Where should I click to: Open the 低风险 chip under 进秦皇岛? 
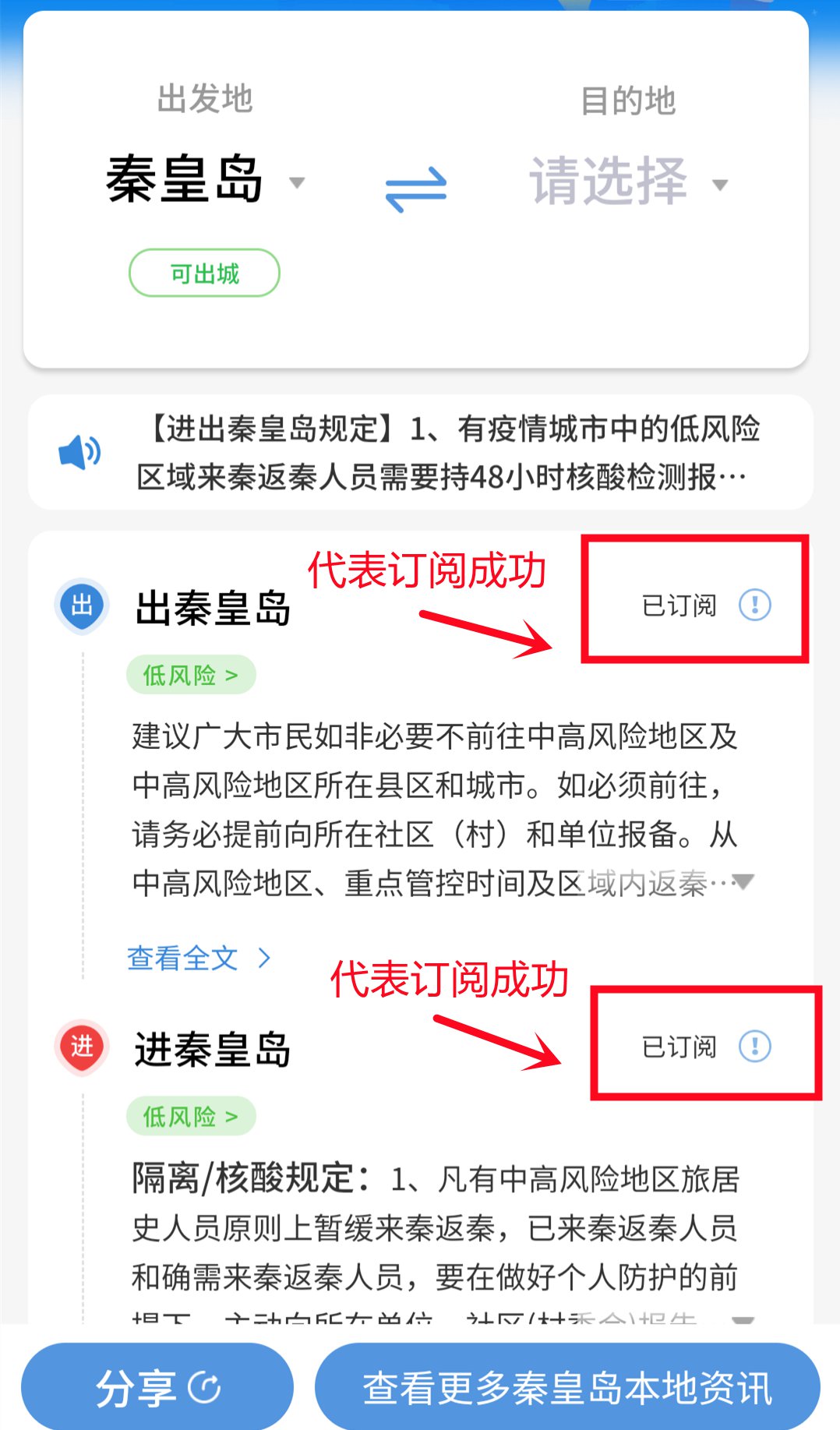pyautogui.click(x=191, y=1117)
